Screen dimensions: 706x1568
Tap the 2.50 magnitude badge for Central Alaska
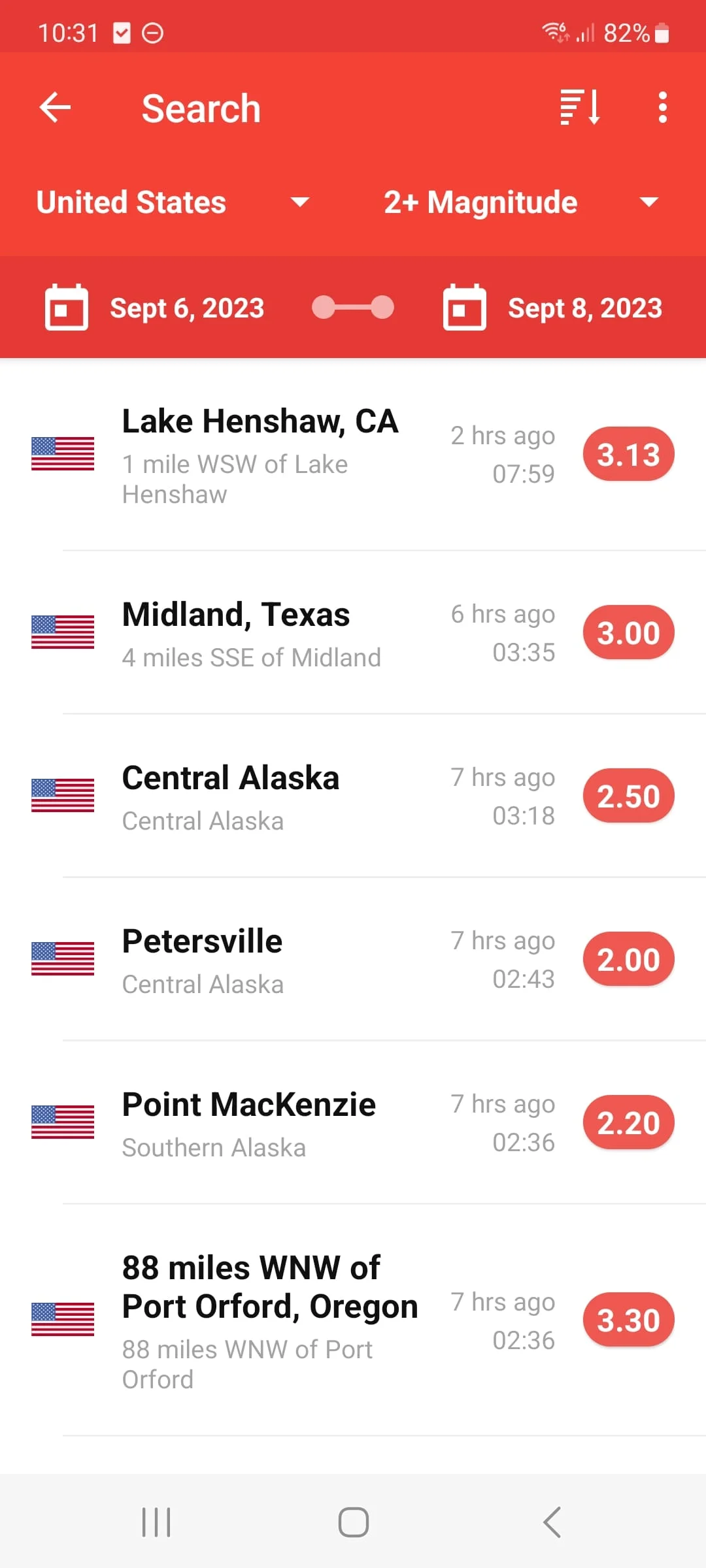coord(628,795)
